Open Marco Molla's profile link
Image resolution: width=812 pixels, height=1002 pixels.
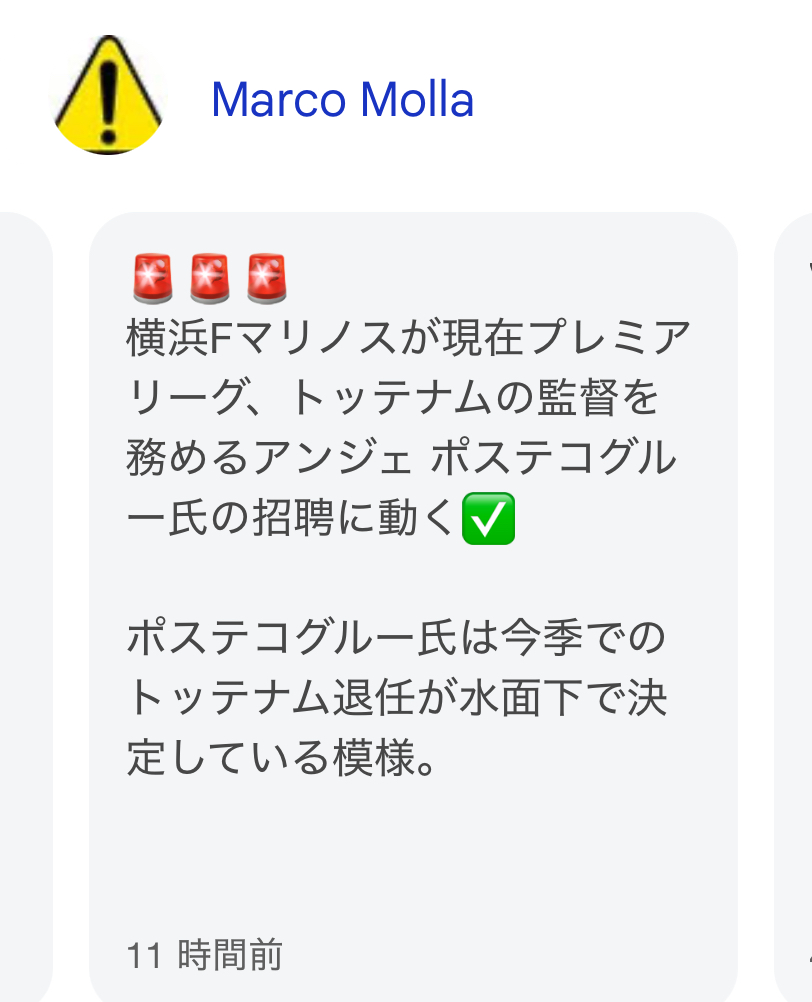click(342, 100)
